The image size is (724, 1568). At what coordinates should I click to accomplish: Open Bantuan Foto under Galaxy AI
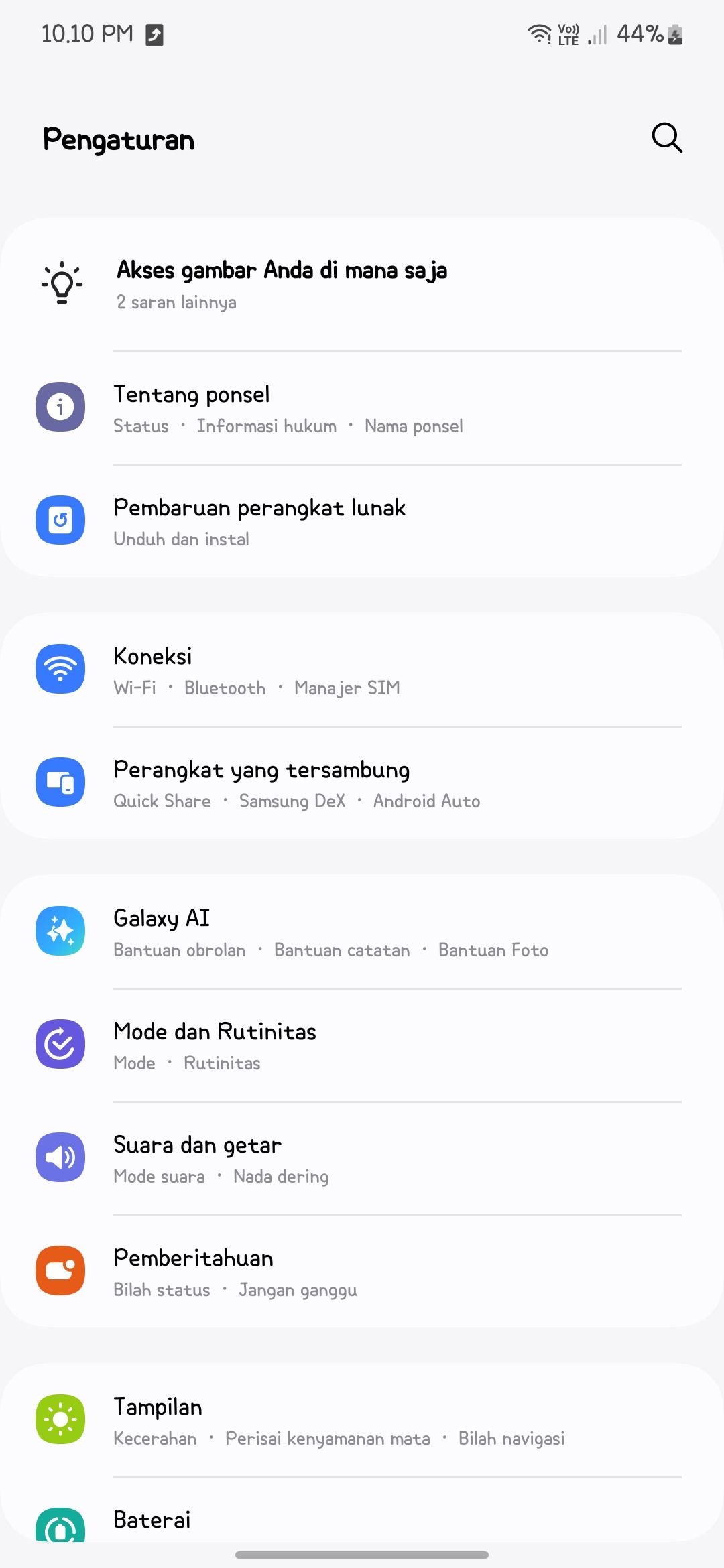tap(493, 950)
